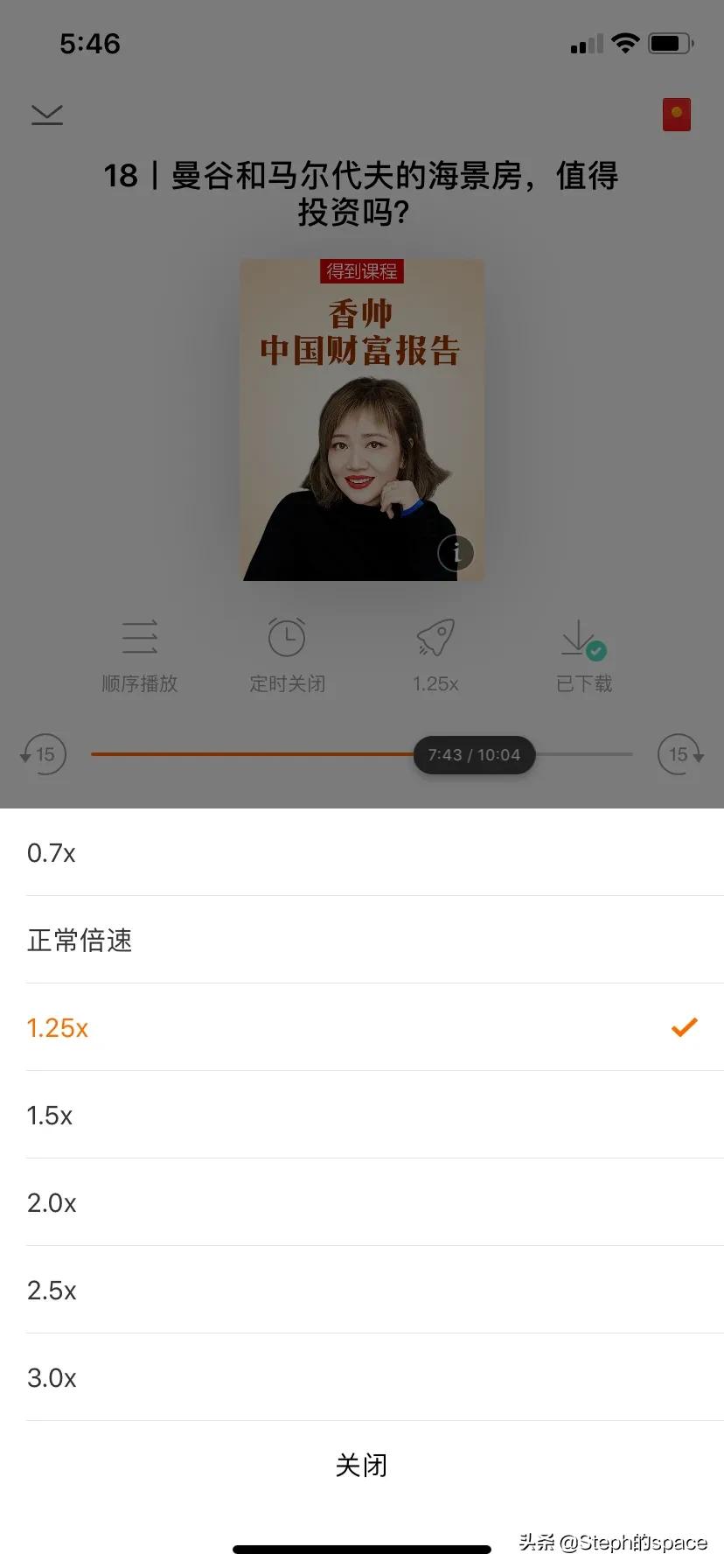This screenshot has height=1568, width=724.
Task: Switch playback to 3.0x speed
Action: point(52,1377)
